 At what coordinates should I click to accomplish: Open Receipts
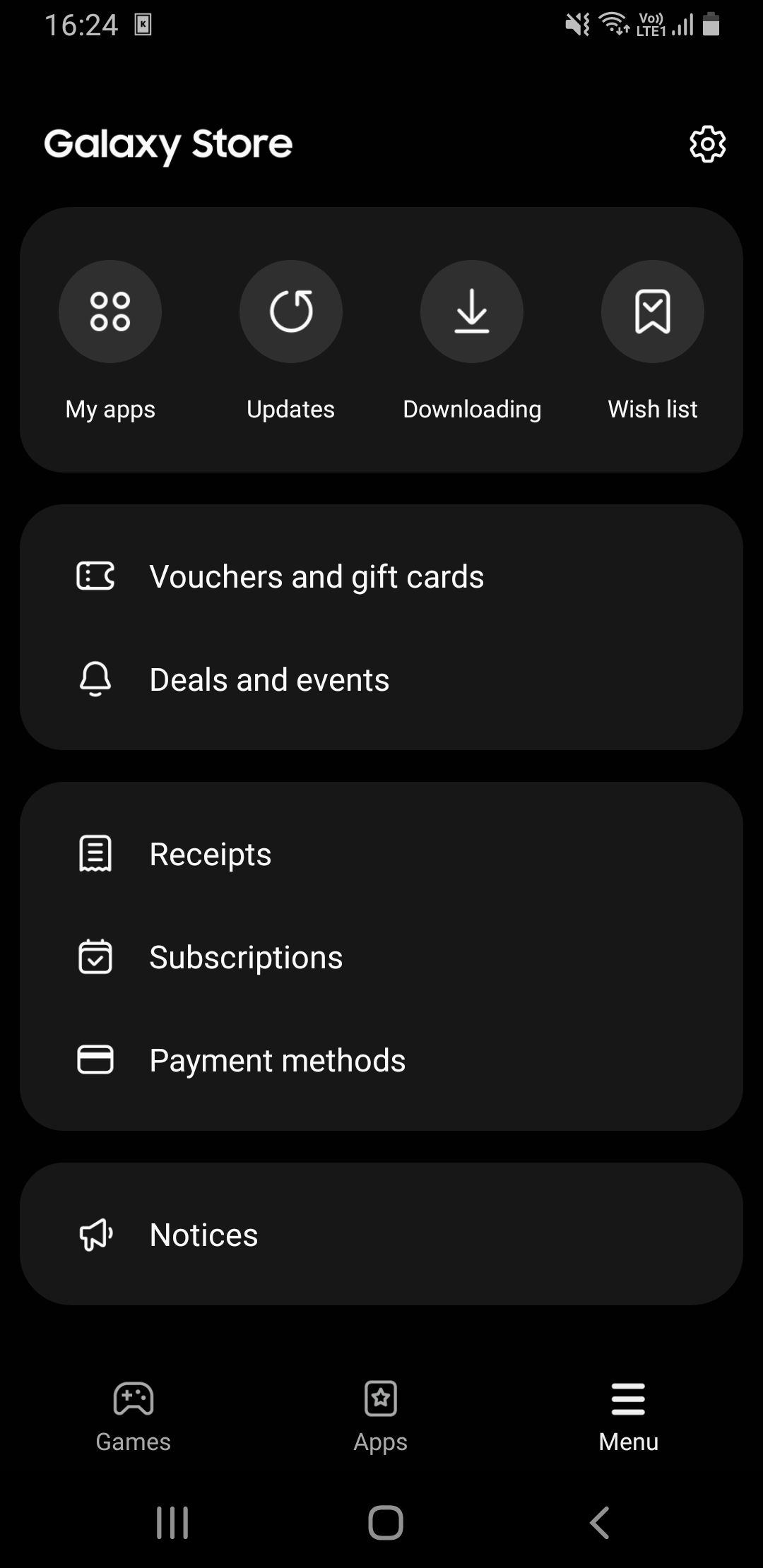pyautogui.click(x=211, y=854)
